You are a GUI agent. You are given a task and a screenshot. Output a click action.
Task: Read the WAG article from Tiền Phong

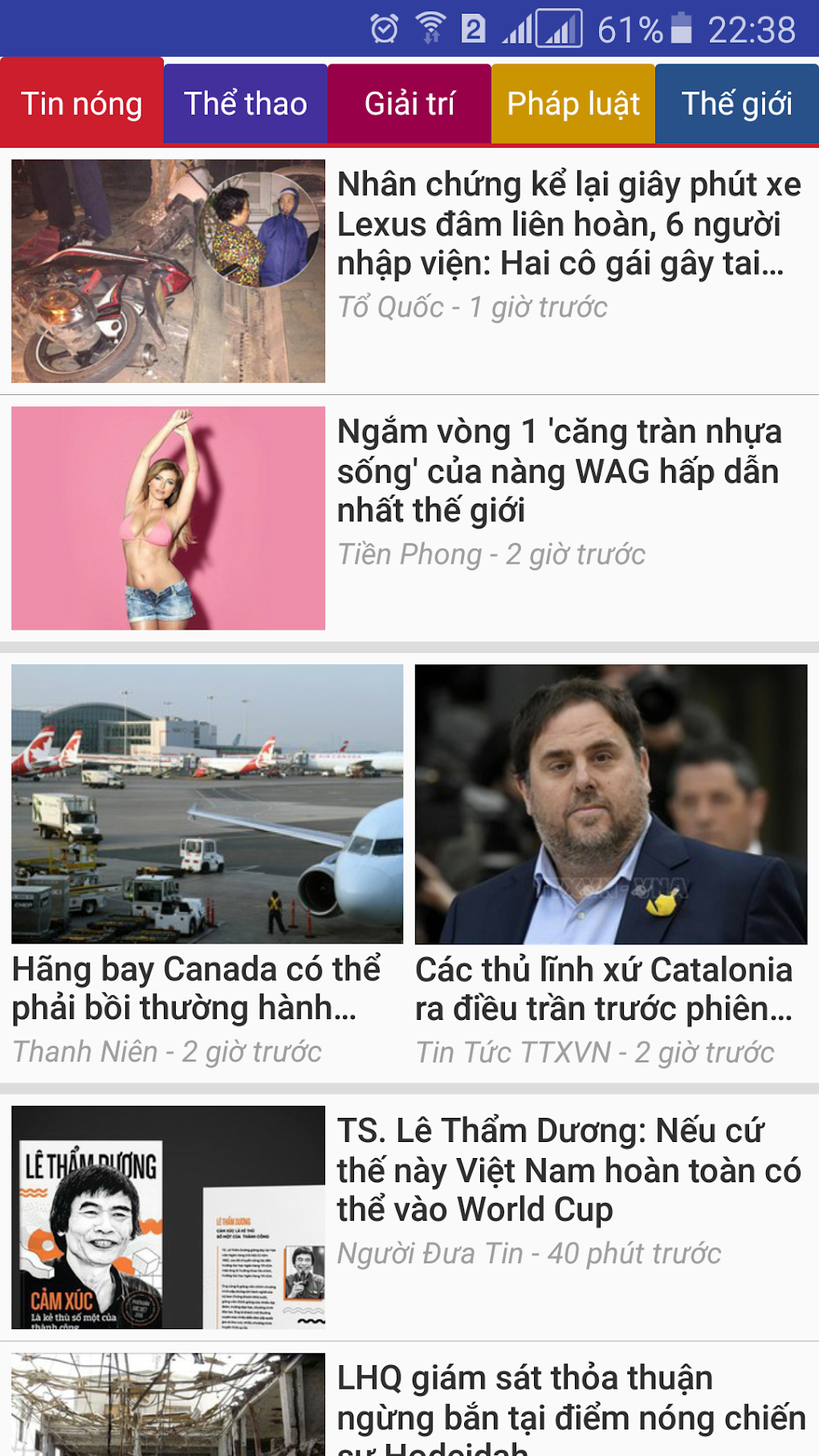point(559,471)
